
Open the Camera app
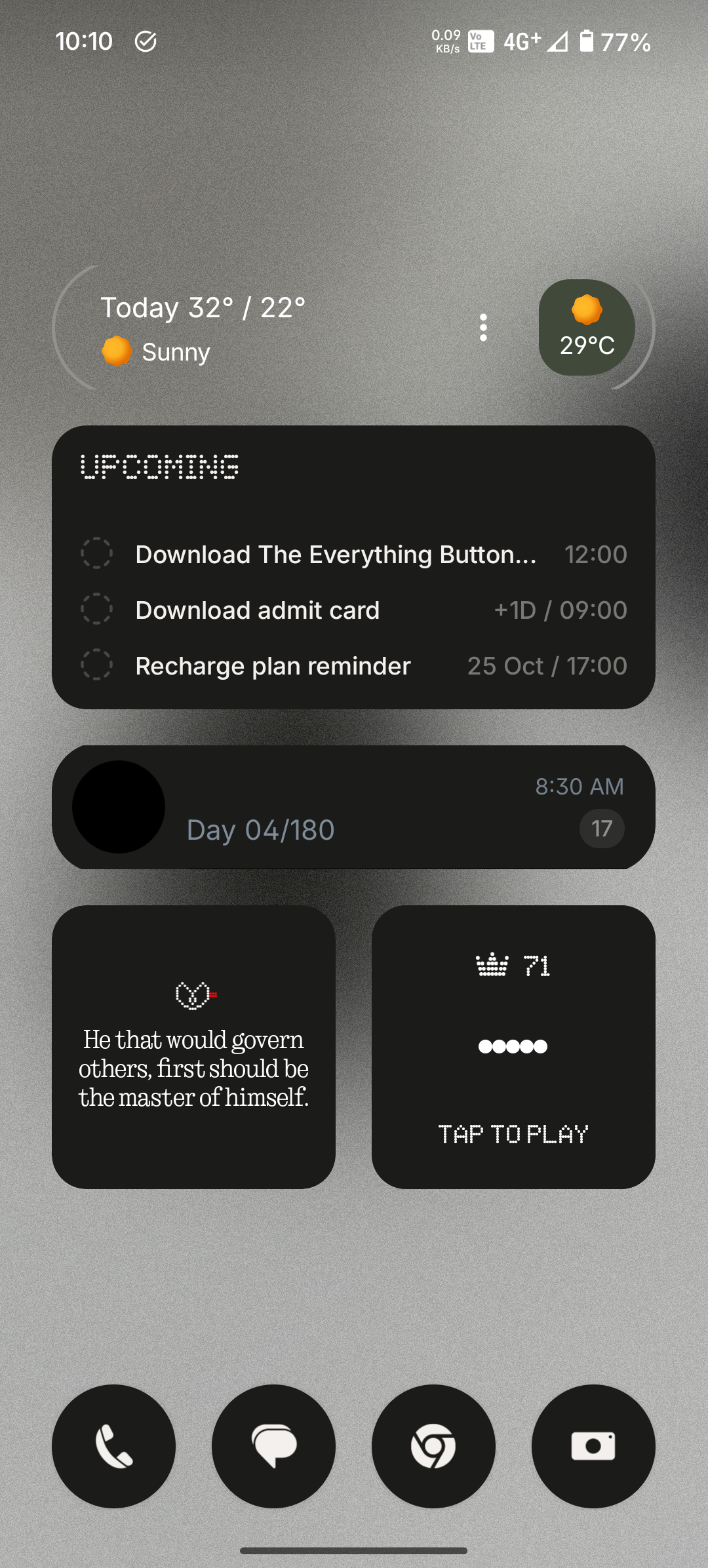tap(593, 1445)
